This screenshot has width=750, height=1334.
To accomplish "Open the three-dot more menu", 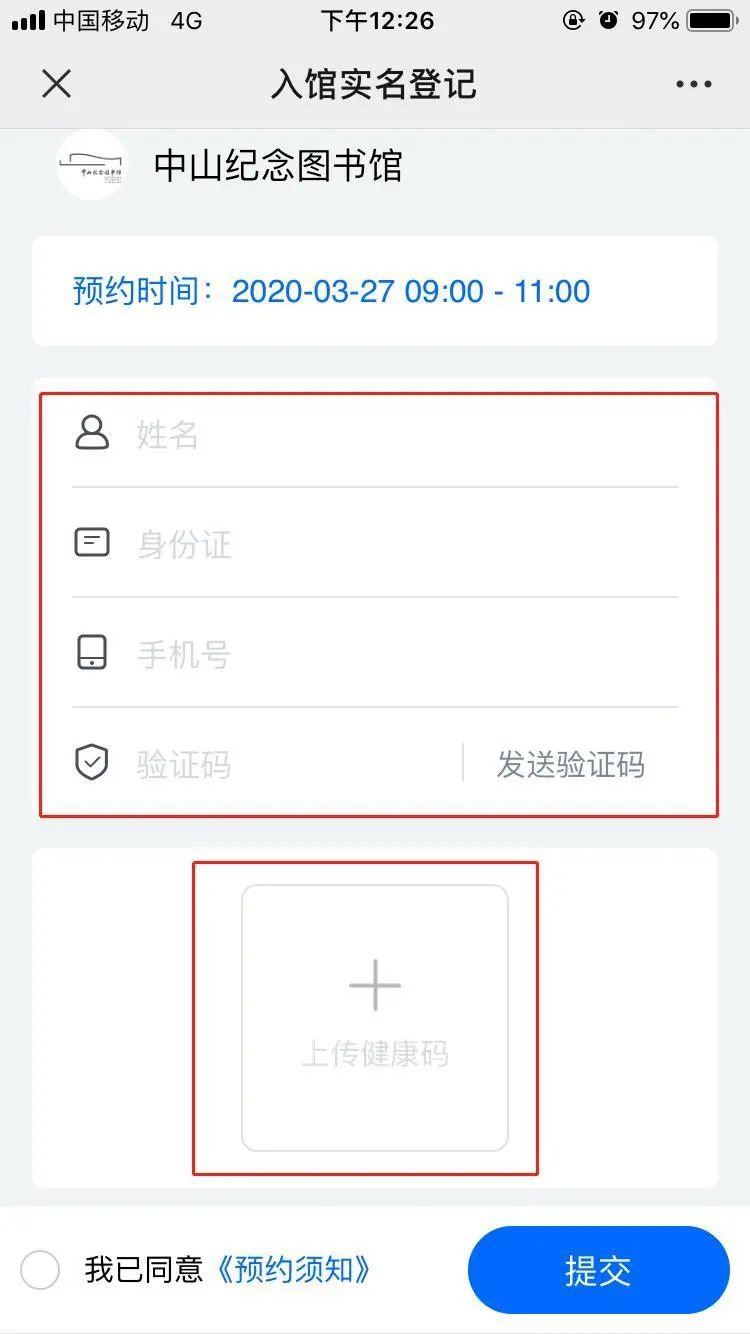I will click(x=693, y=84).
